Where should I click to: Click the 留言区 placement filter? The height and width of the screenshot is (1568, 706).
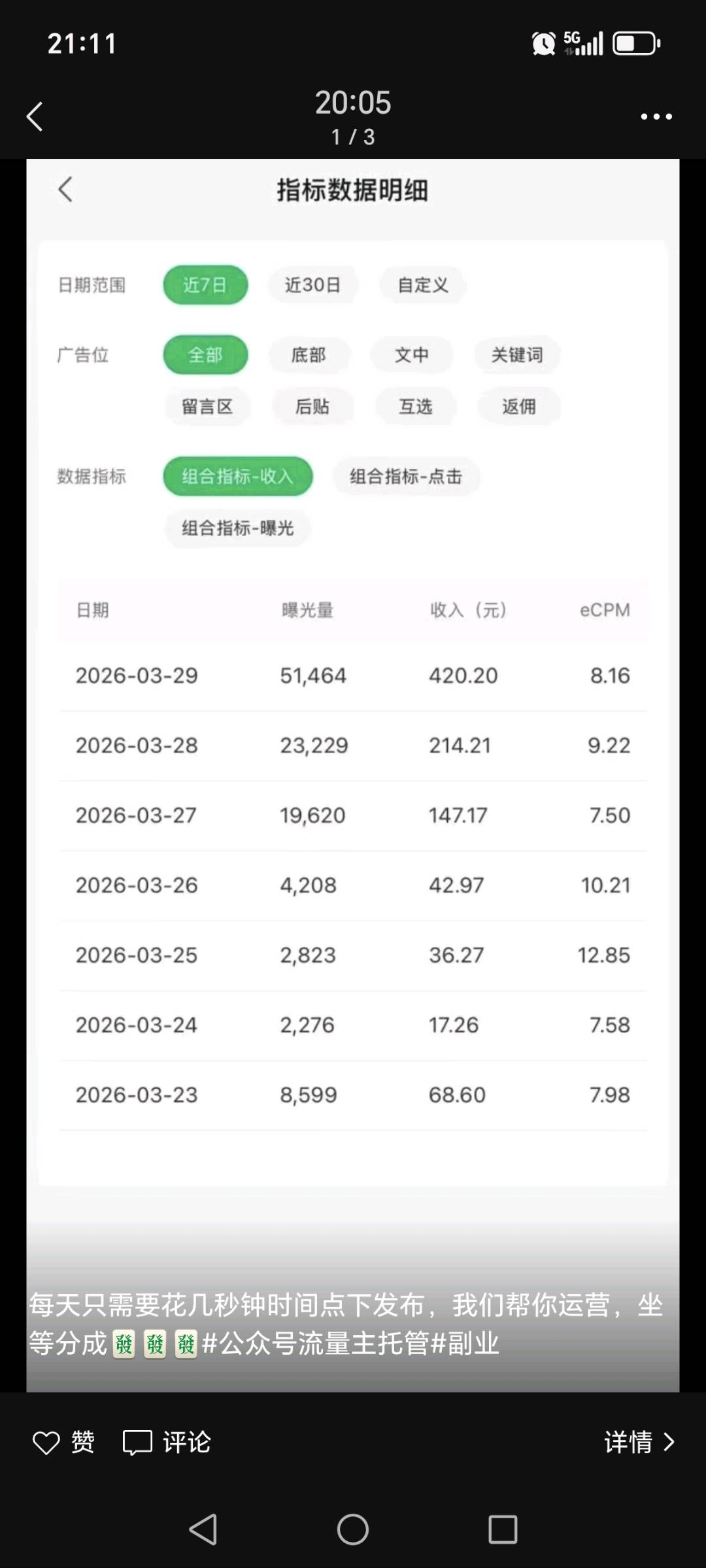pyautogui.click(x=207, y=406)
